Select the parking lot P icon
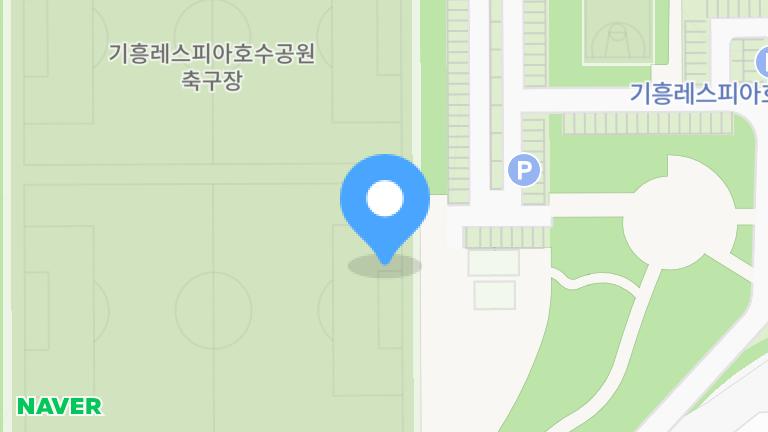Screen dimensions: 768x432 (x=524, y=169)
